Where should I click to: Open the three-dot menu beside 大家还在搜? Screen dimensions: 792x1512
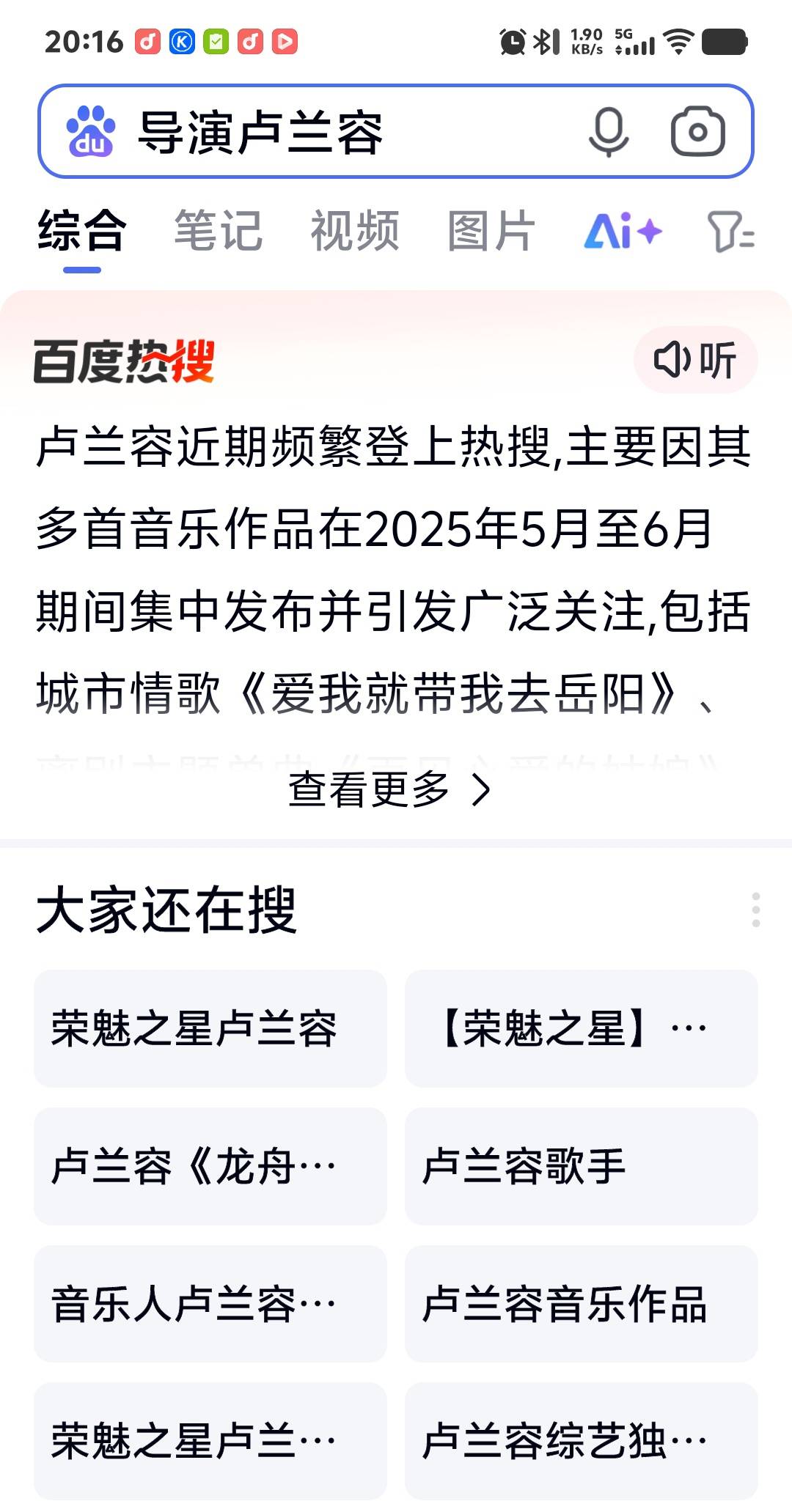click(x=756, y=910)
